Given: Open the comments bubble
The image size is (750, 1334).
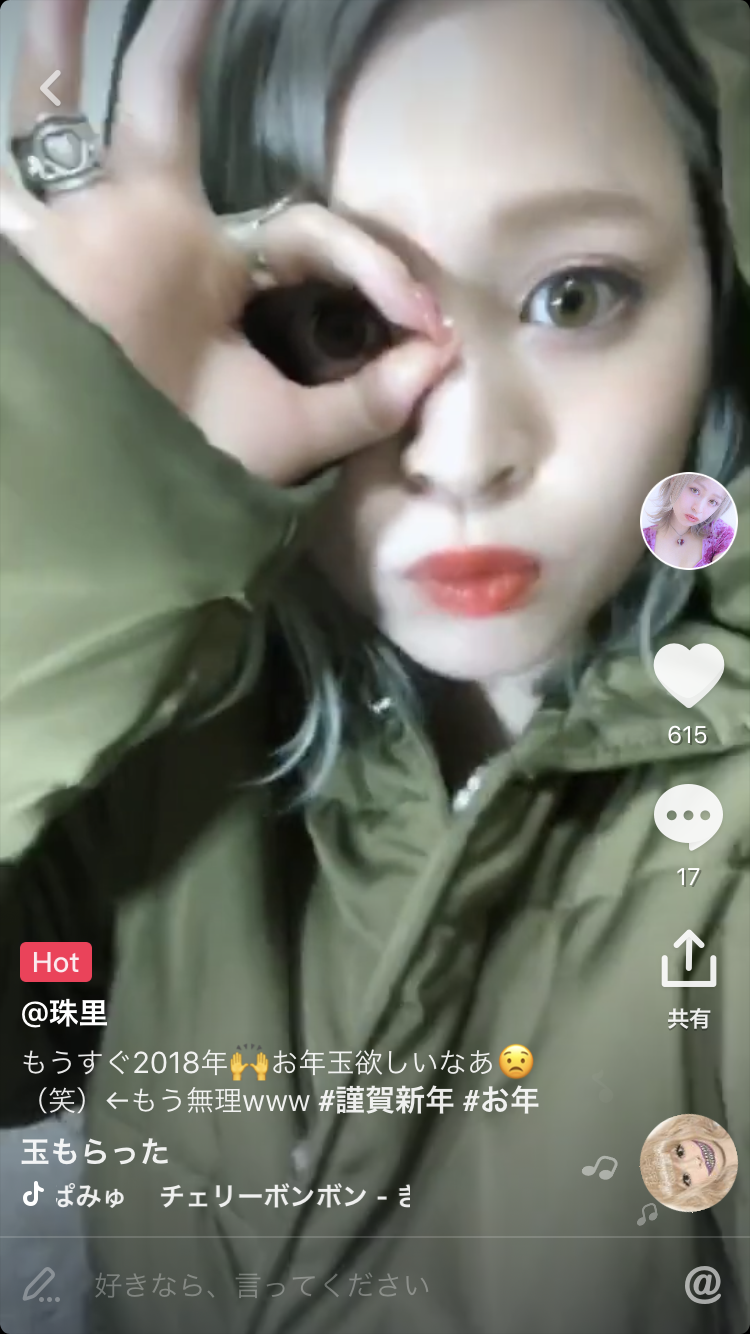Looking at the screenshot, I should [688, 818].
